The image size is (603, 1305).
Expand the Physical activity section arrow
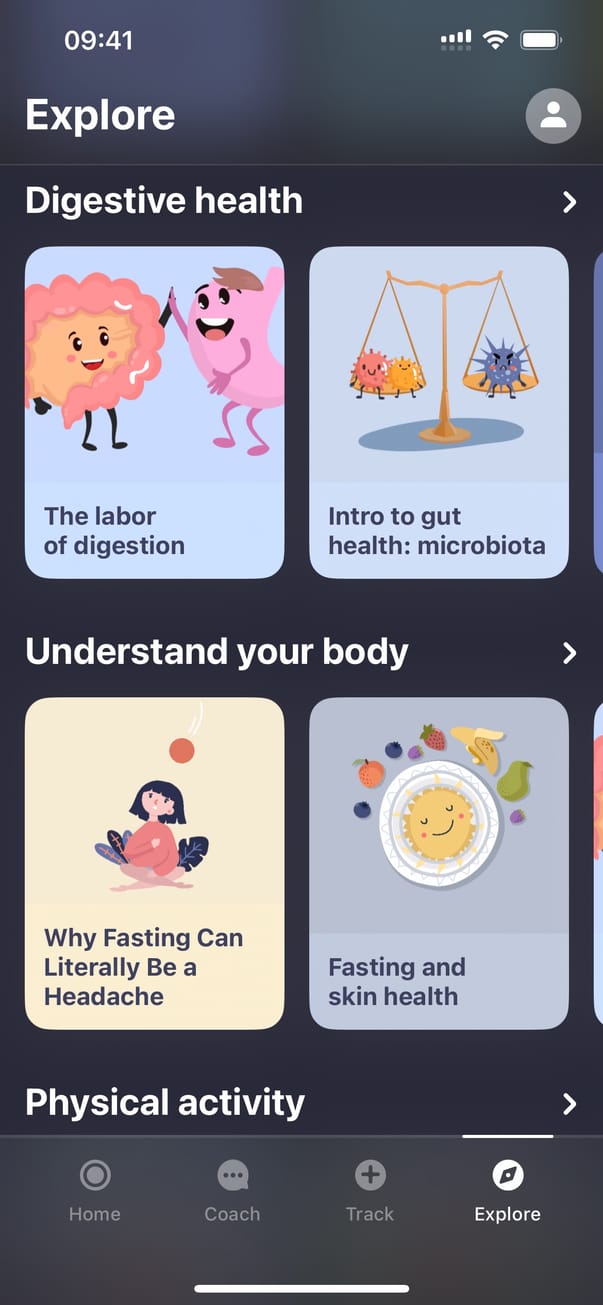click(x=569, y=1104)
